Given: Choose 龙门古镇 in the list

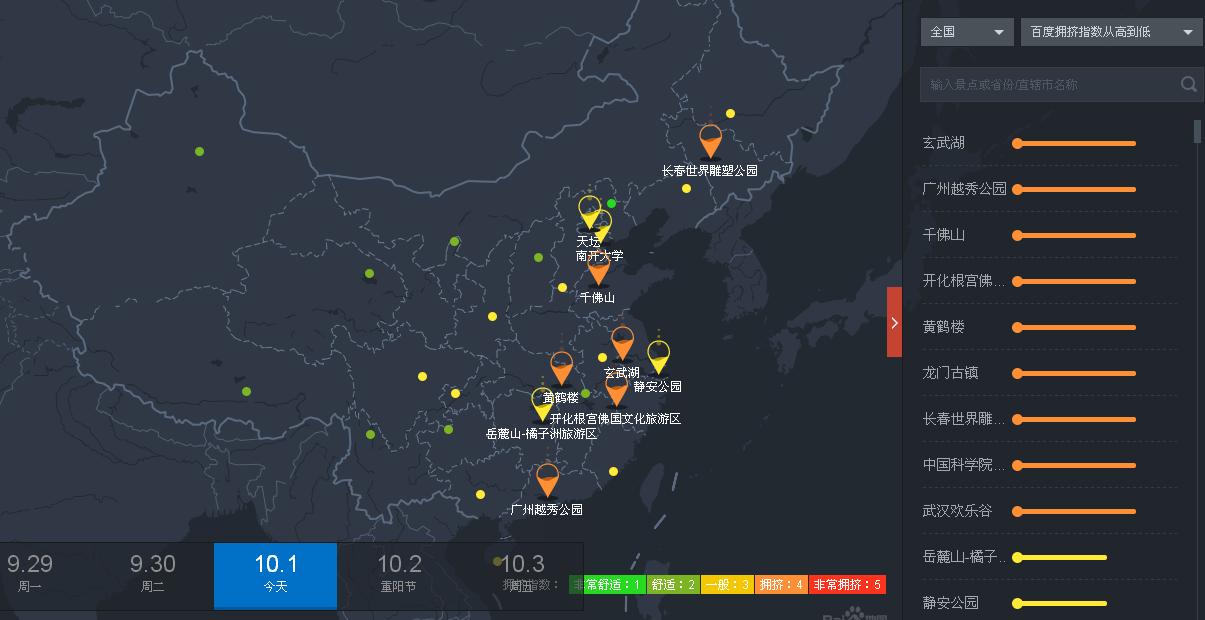Looking at the screenshot, I should point(950,373).
